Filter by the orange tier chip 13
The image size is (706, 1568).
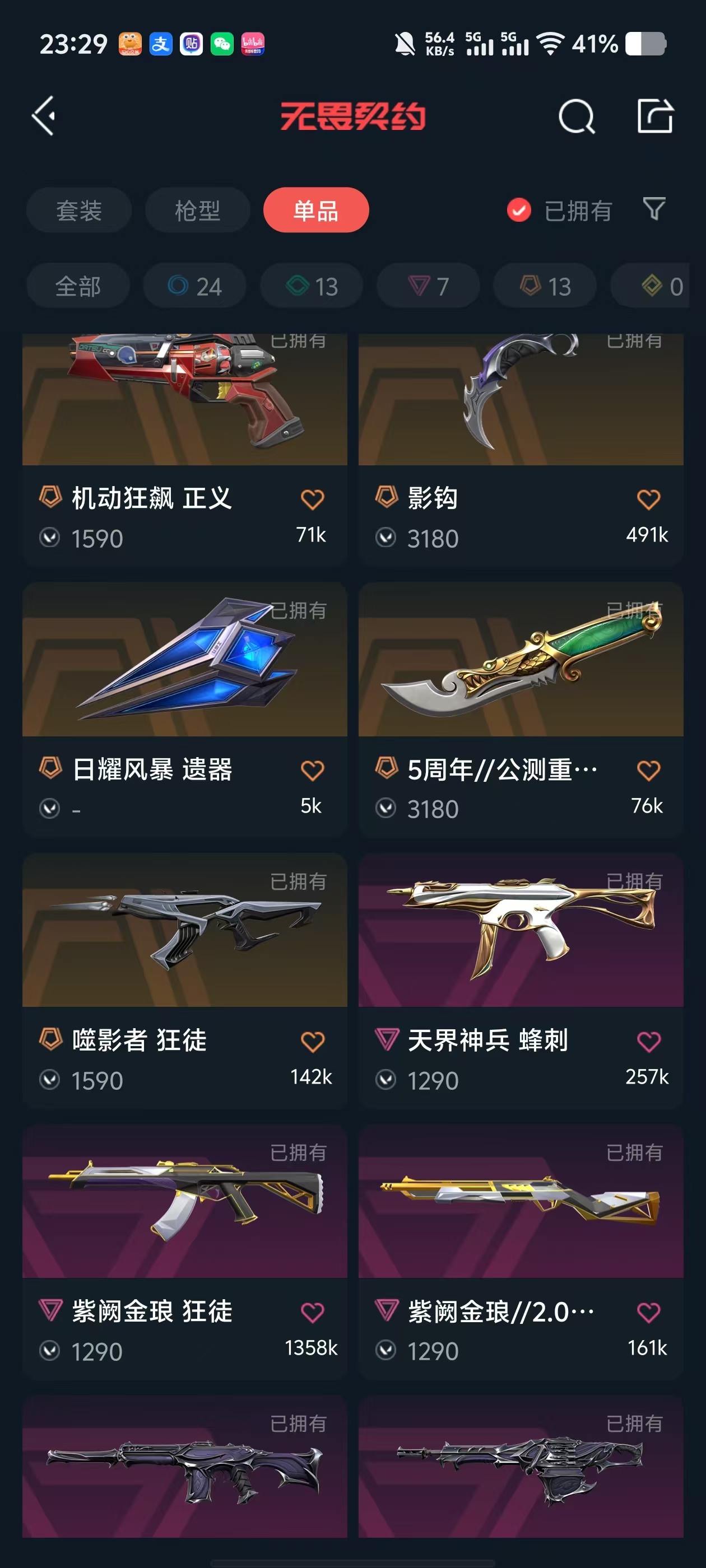545,286
